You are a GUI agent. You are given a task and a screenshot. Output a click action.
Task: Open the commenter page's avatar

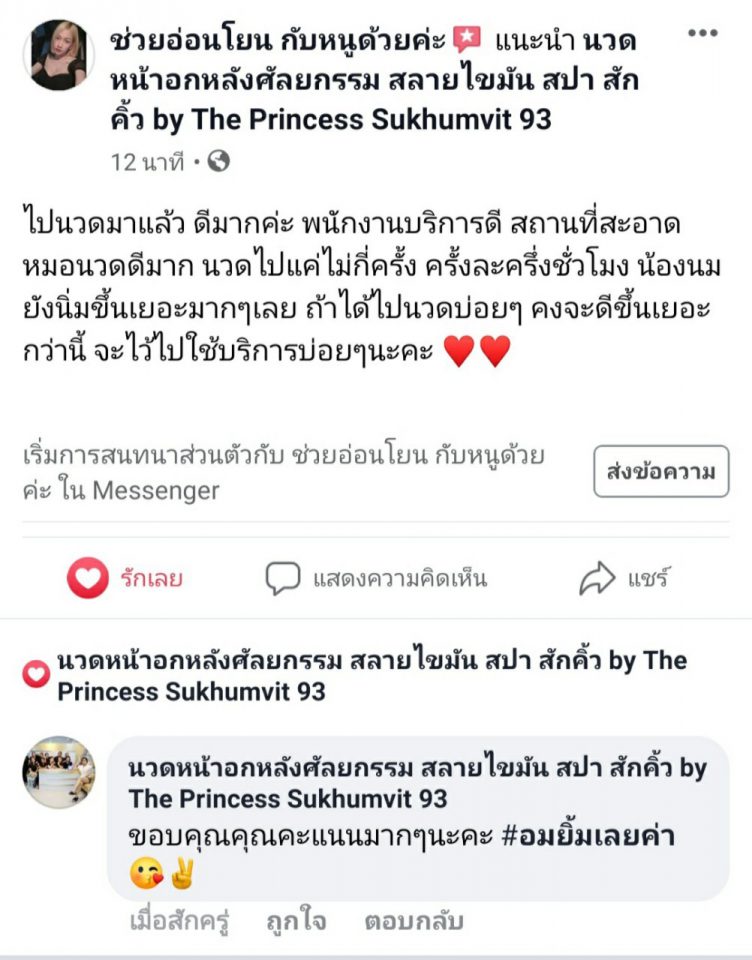click(x=58, y=772)
